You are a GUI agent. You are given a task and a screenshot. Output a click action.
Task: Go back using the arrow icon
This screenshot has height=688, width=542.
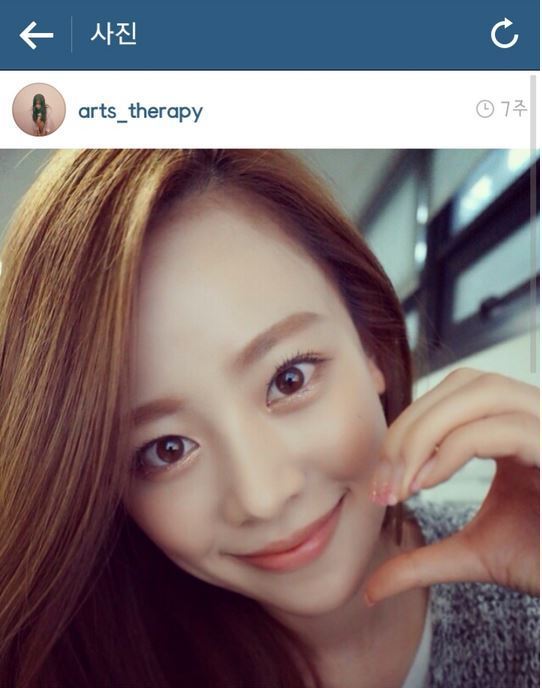(x=36, y=35)
